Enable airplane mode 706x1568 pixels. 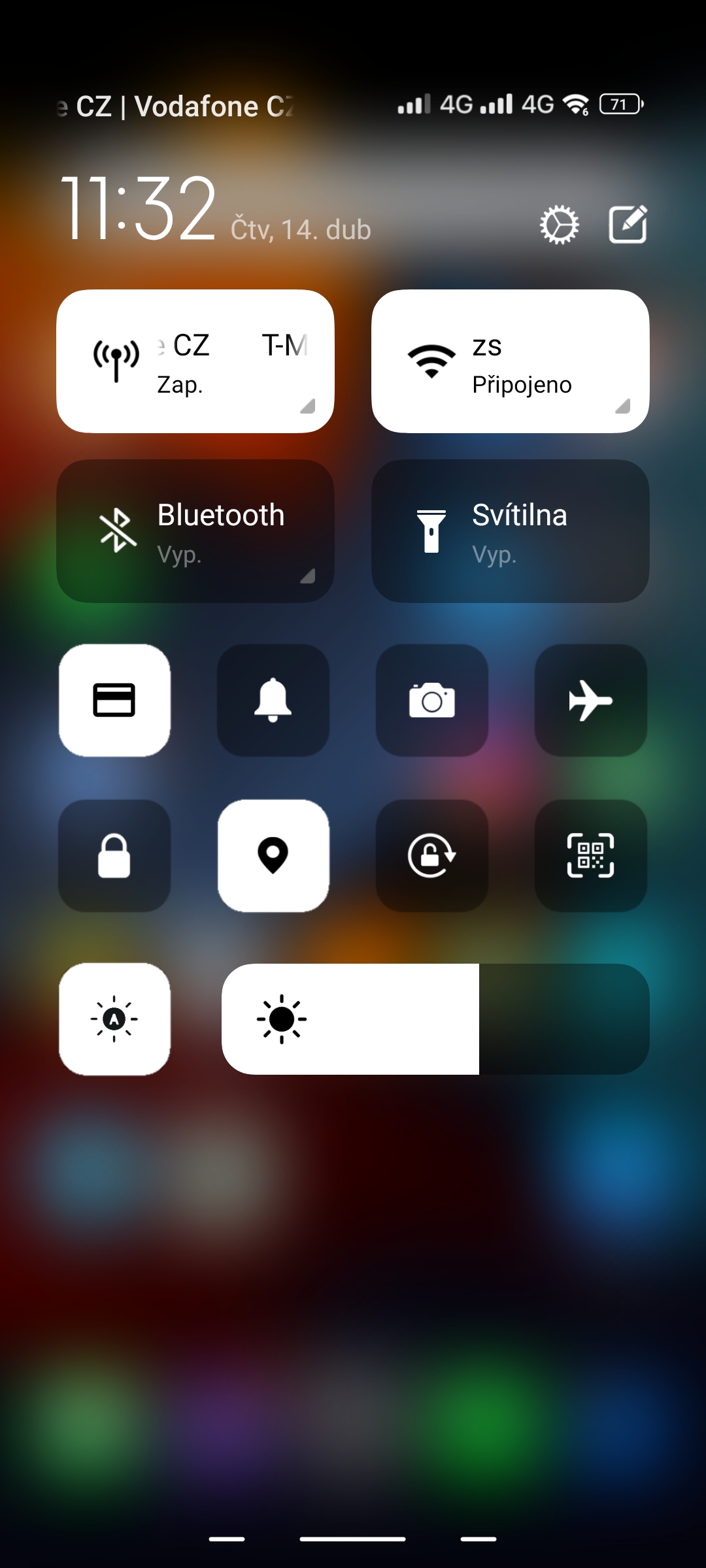591,700
